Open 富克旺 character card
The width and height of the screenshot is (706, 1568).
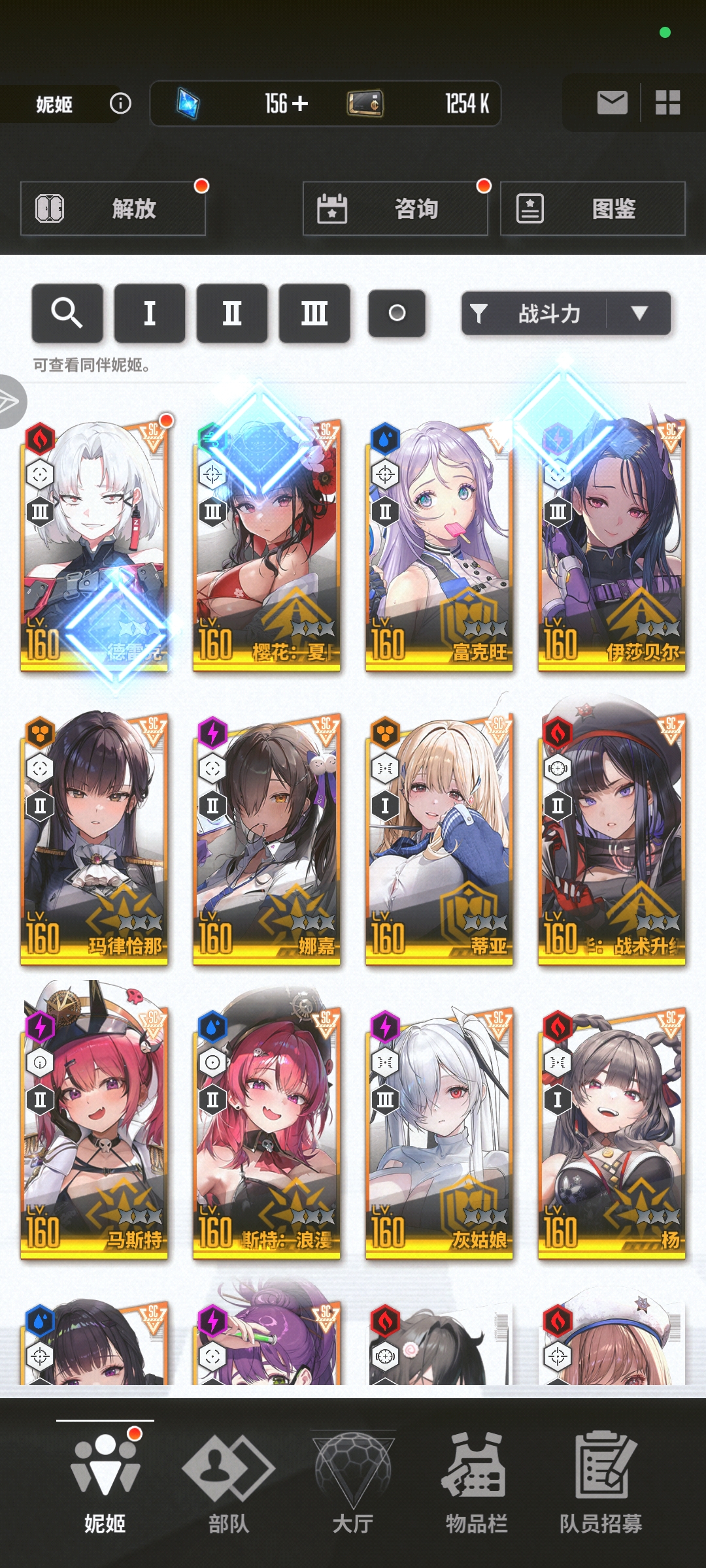439,546
